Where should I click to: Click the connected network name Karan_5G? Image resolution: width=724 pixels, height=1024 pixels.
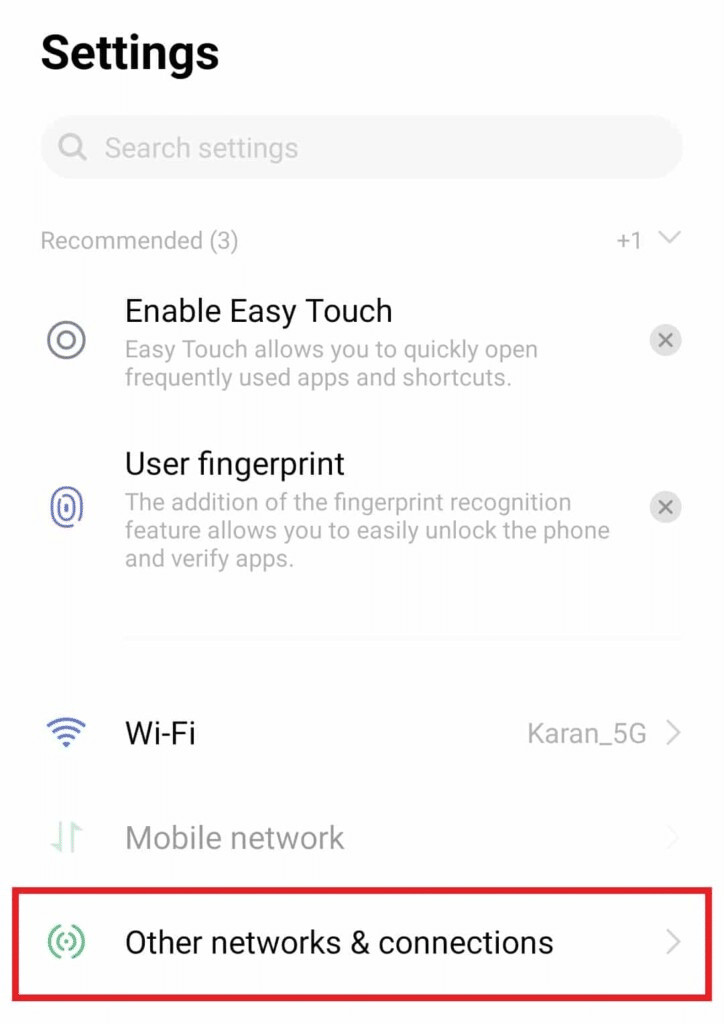coord(586,732)
